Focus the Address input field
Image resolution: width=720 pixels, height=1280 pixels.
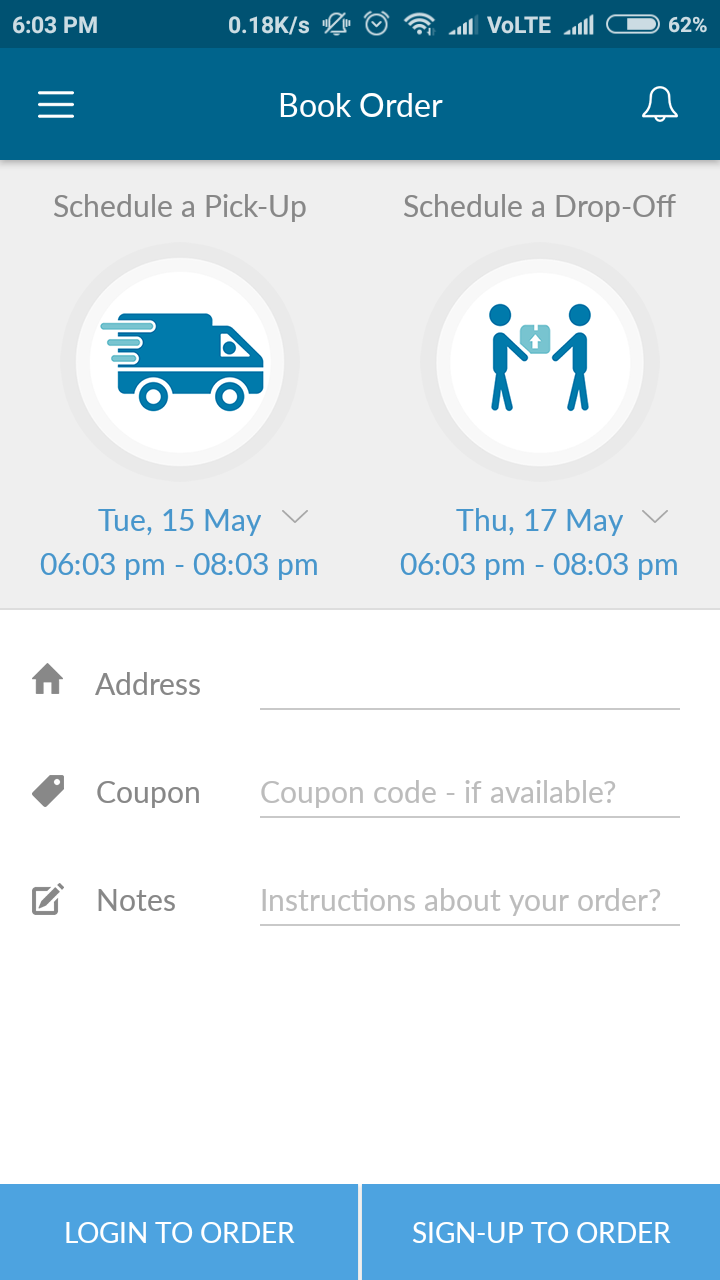469,685
